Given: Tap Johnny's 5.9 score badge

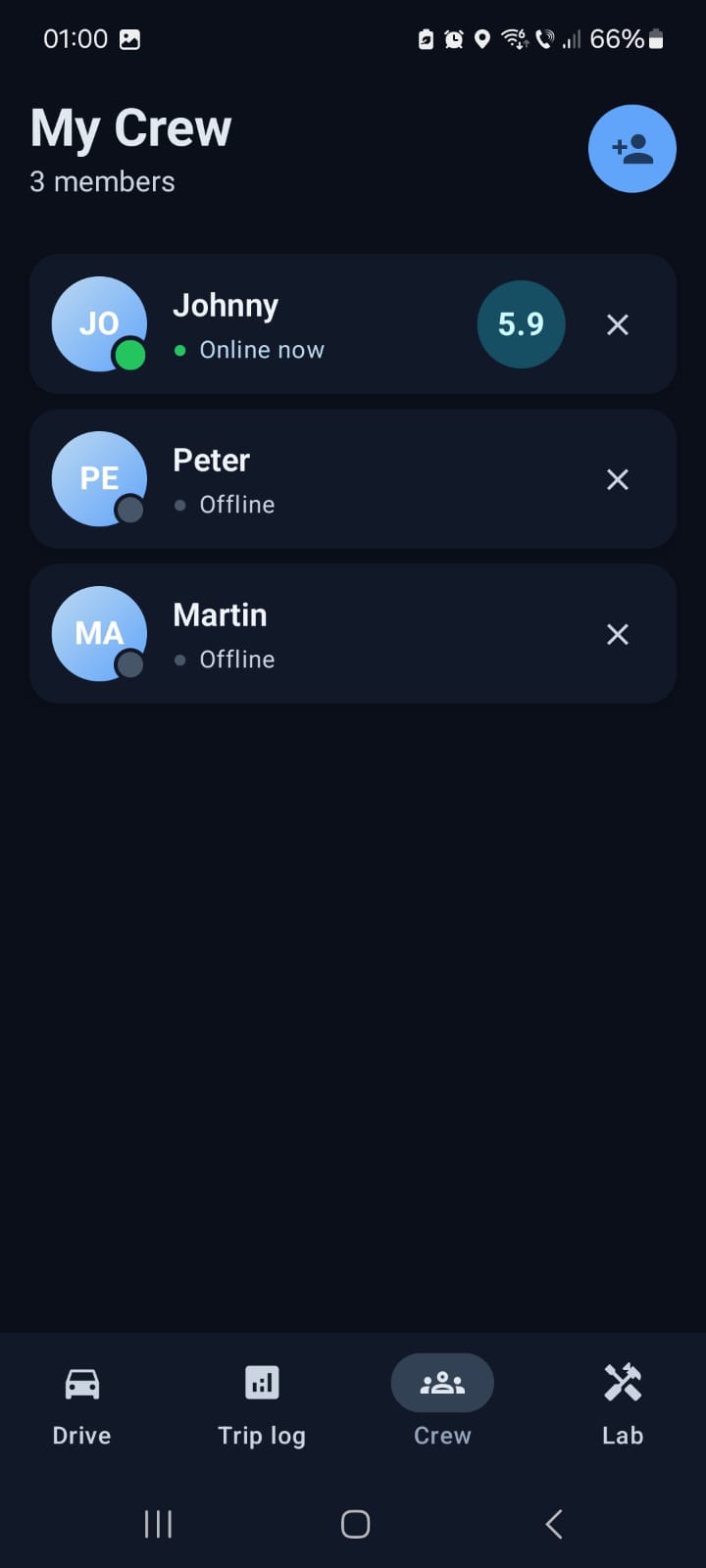Looking at the screenshot, I should click(521, 323).
